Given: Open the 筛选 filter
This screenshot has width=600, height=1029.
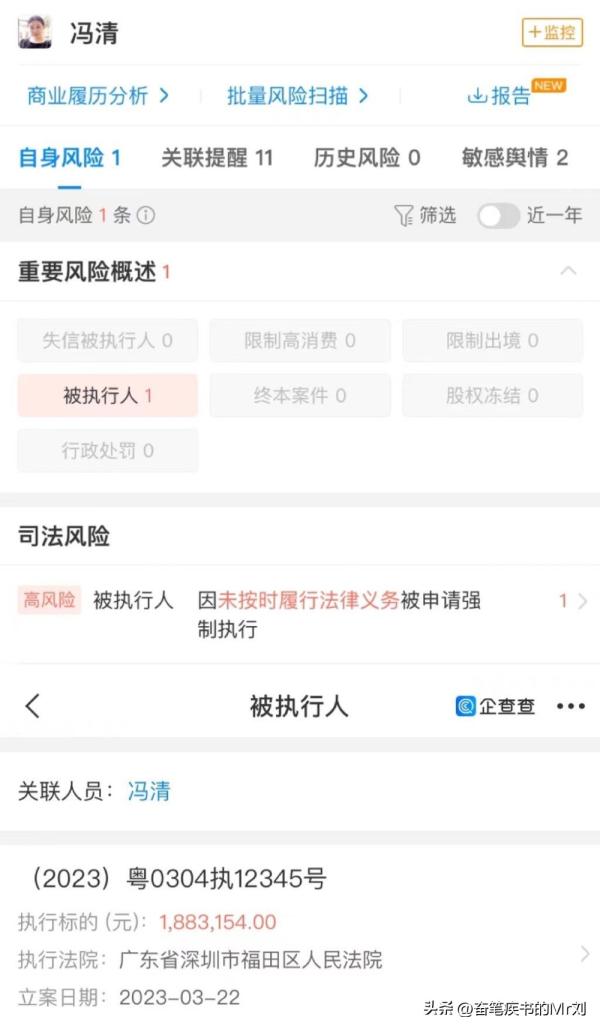Looking at the screenshot, I should tap(425, 215).
